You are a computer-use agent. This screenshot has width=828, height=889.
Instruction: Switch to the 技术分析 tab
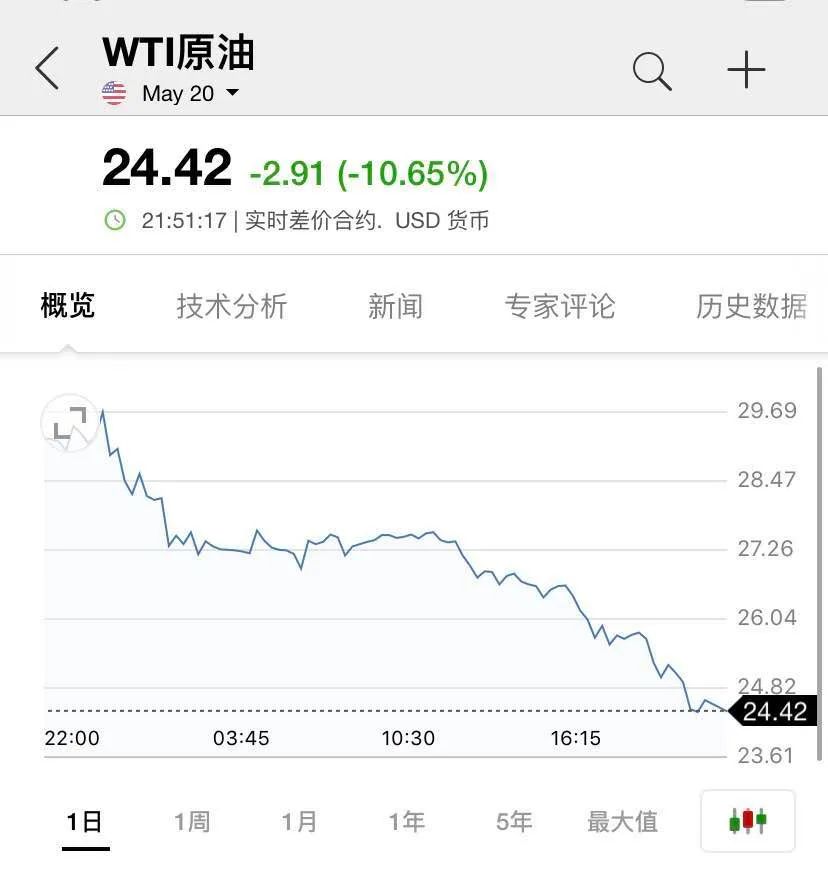pos(232,306)
